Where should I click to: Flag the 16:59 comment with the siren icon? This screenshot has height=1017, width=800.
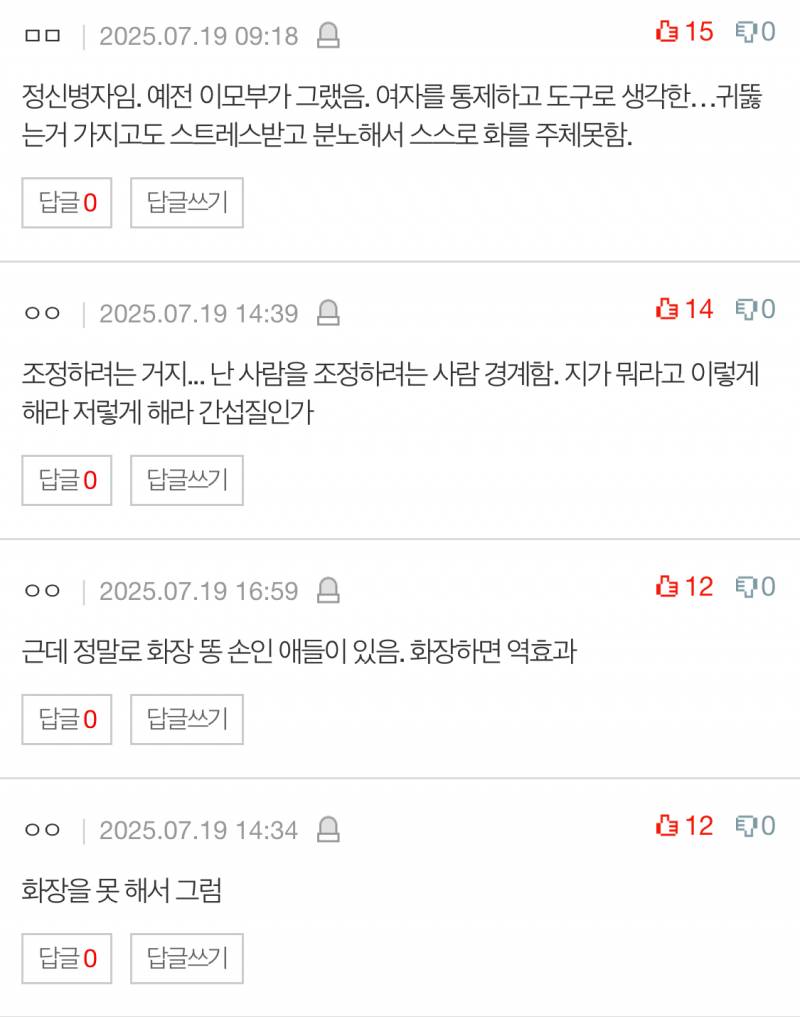click(x=328, y=591)
